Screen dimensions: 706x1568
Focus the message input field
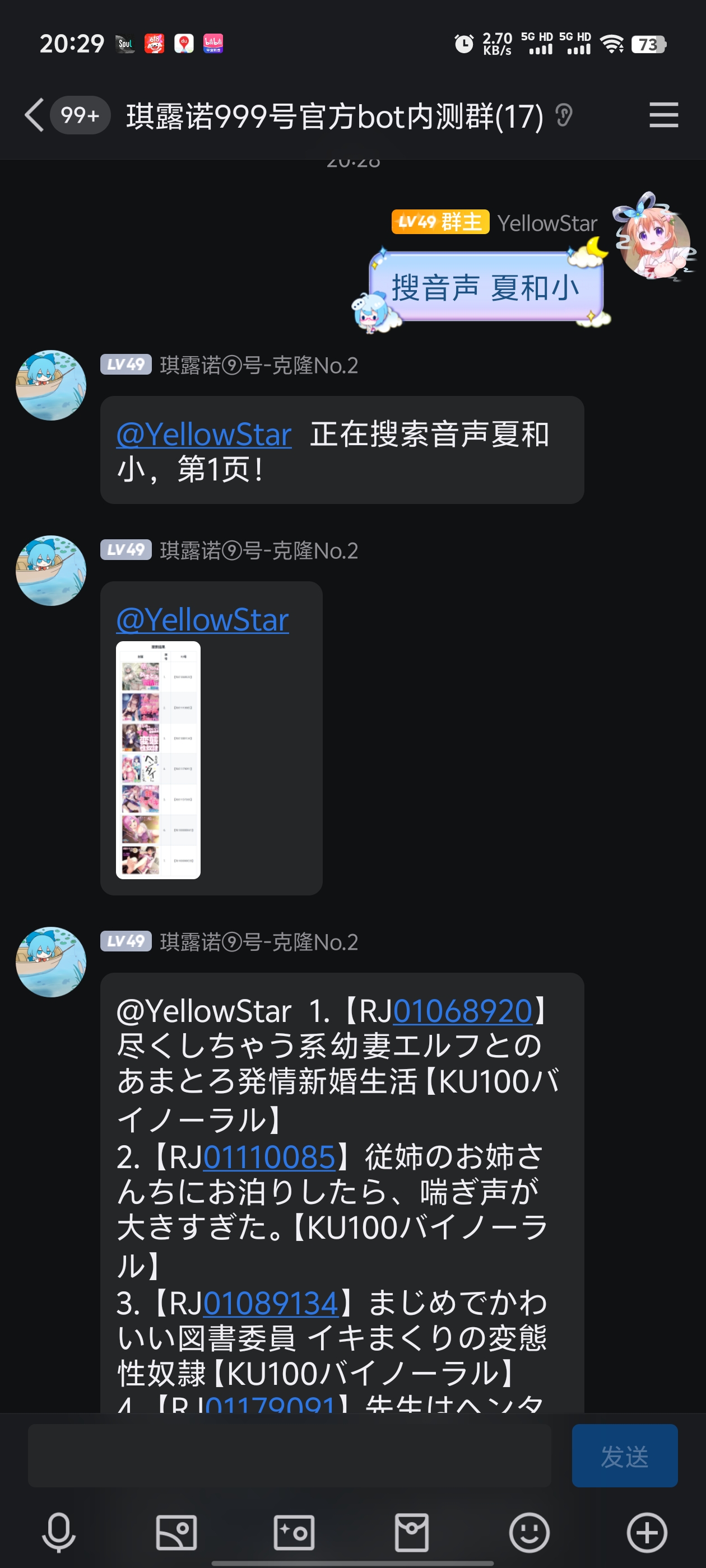pyautogui.click(x=289, y=1455)
